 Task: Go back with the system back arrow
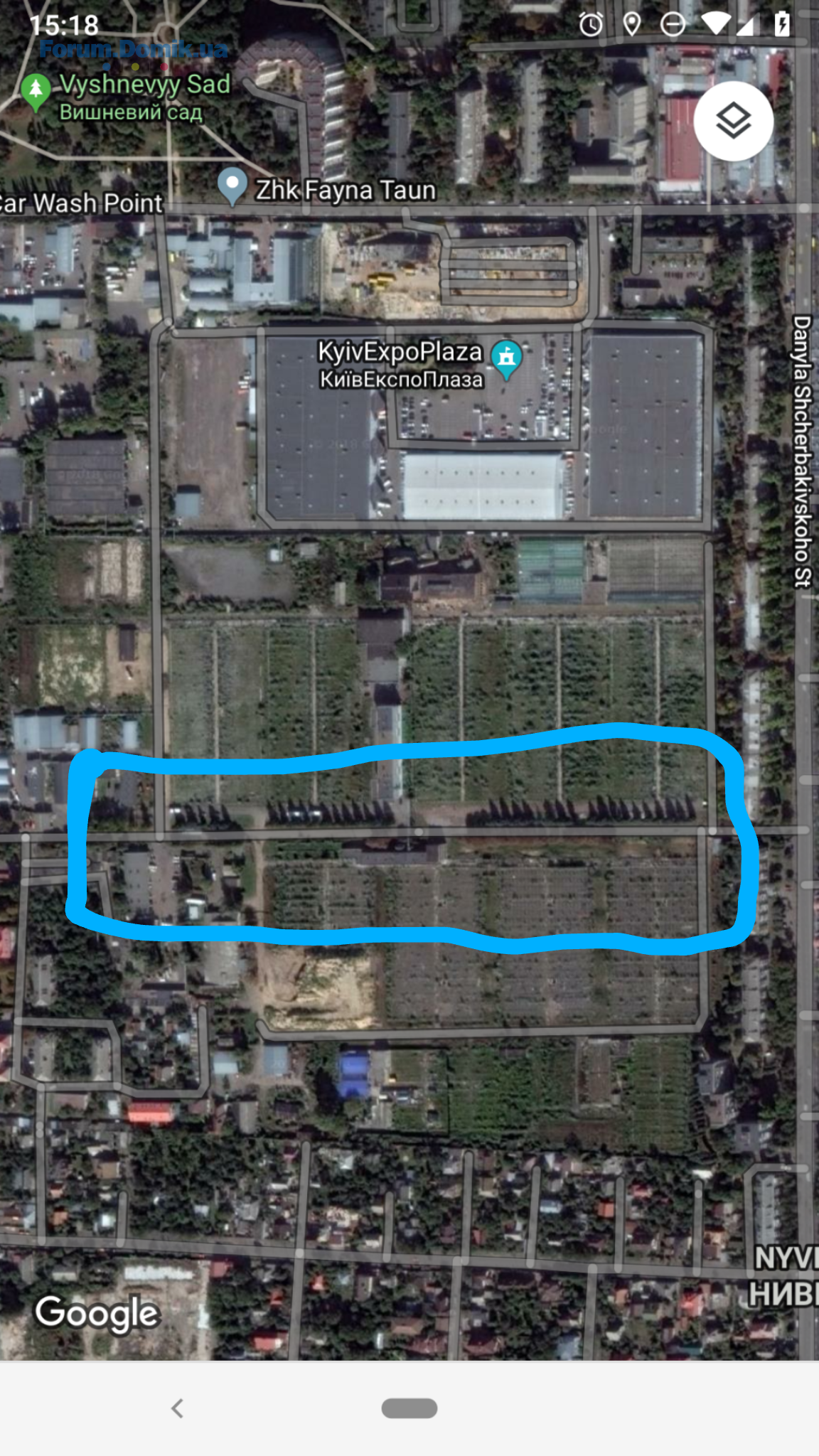tap(178, 1408)
